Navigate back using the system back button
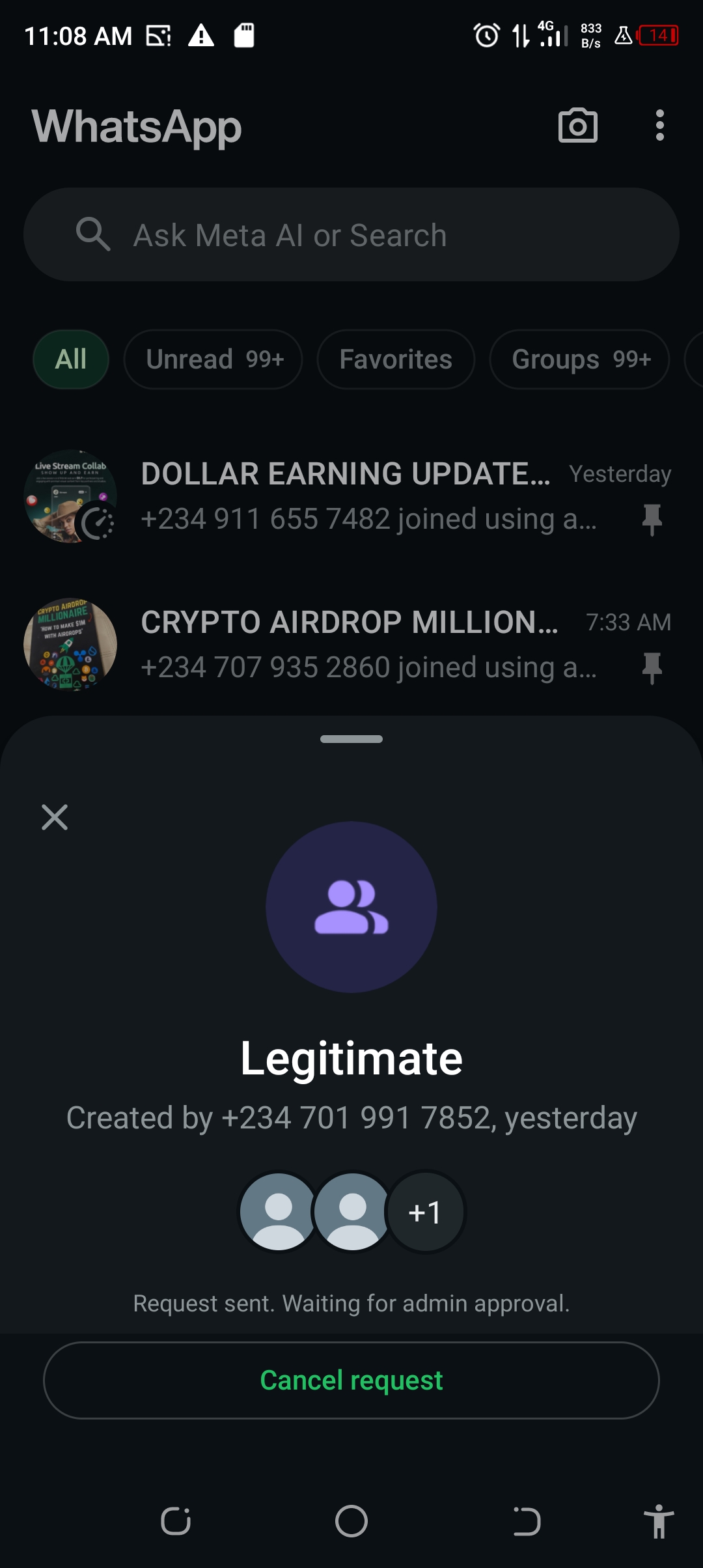Screen dimensions: 703x1568 [527, 1521]
